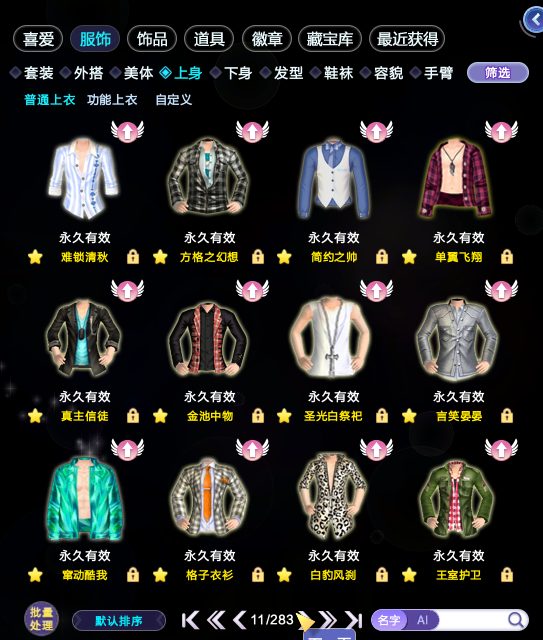The width and height of the screenshot is (543, 640).
Task: Open the 徽章 tab
Action: pyautogui.click(x=267, y=39)
